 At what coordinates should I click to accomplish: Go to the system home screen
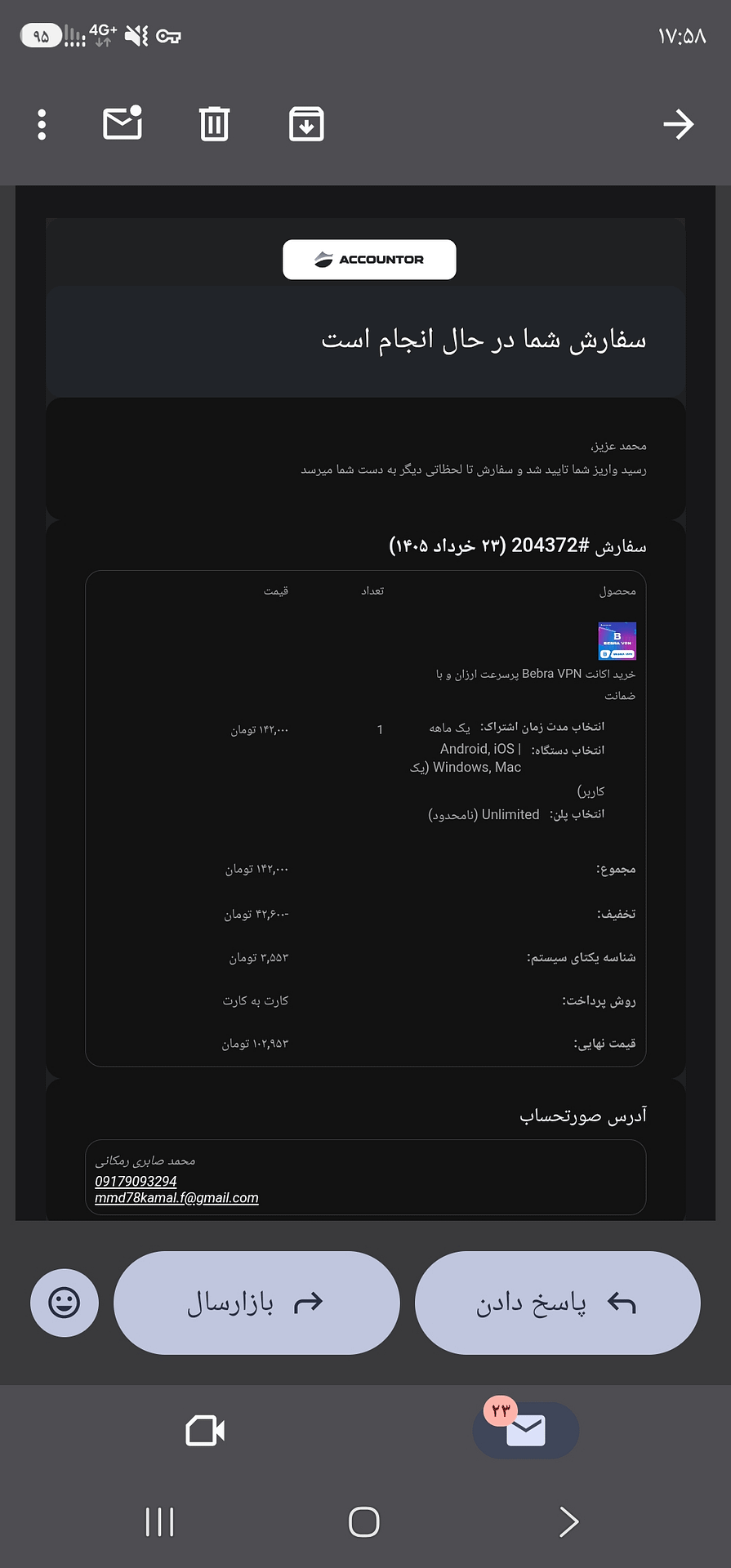coord(364,1521)
